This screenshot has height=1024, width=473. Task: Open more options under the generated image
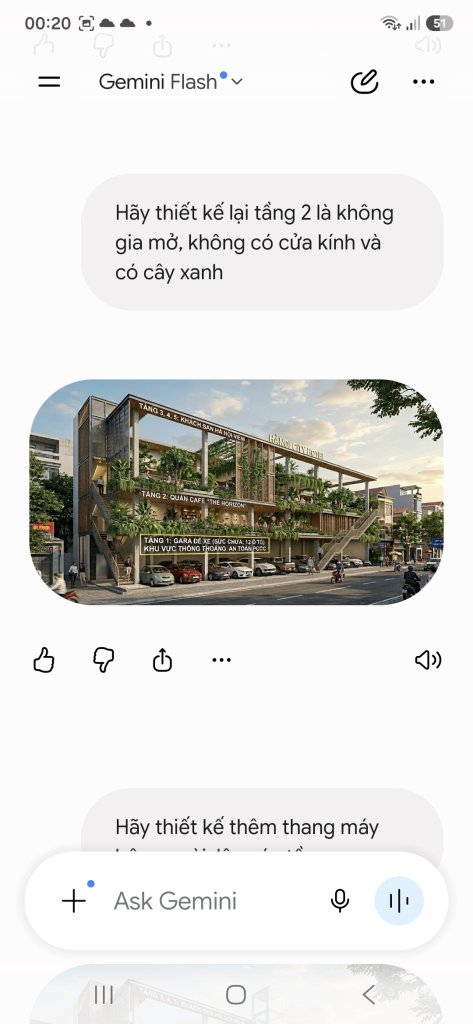(x=221, y=660)
